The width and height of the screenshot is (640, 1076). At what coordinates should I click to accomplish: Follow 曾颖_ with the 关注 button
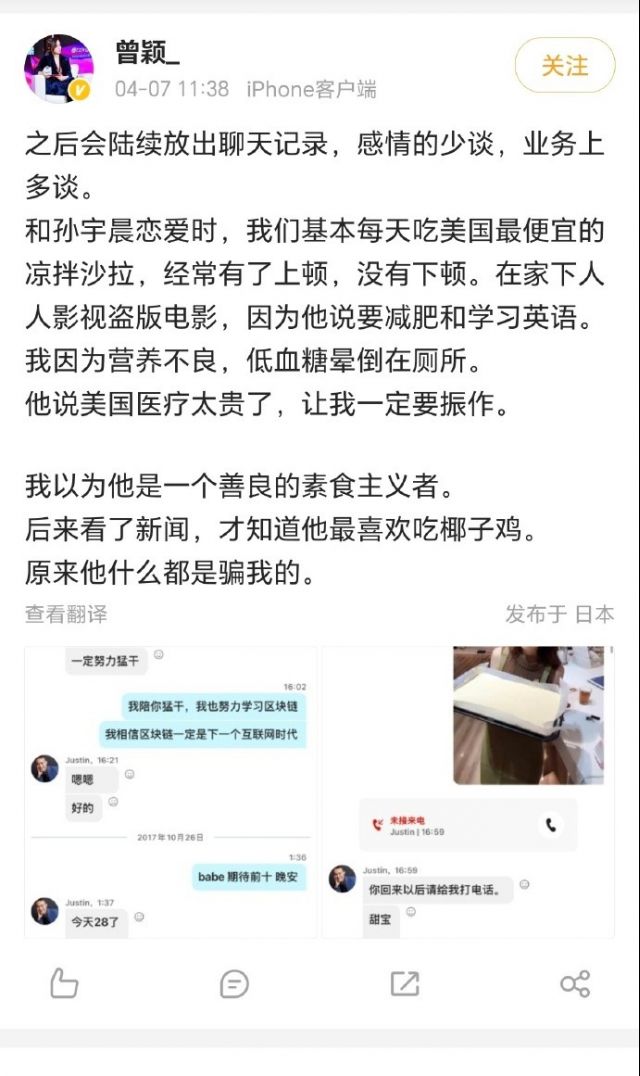pyautogui.click(x=565, y=65)
